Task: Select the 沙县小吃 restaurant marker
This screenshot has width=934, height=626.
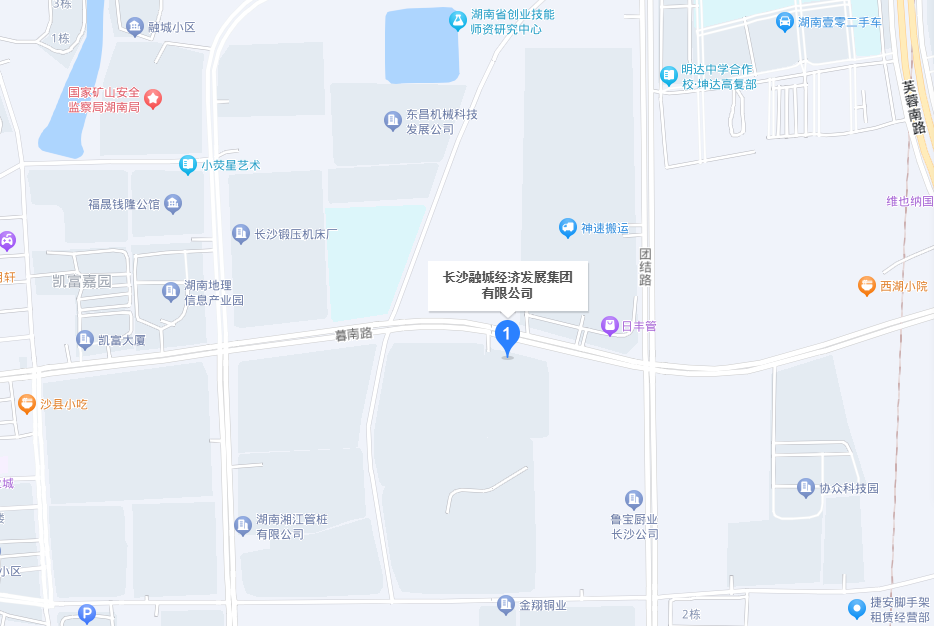Action: 27,404
